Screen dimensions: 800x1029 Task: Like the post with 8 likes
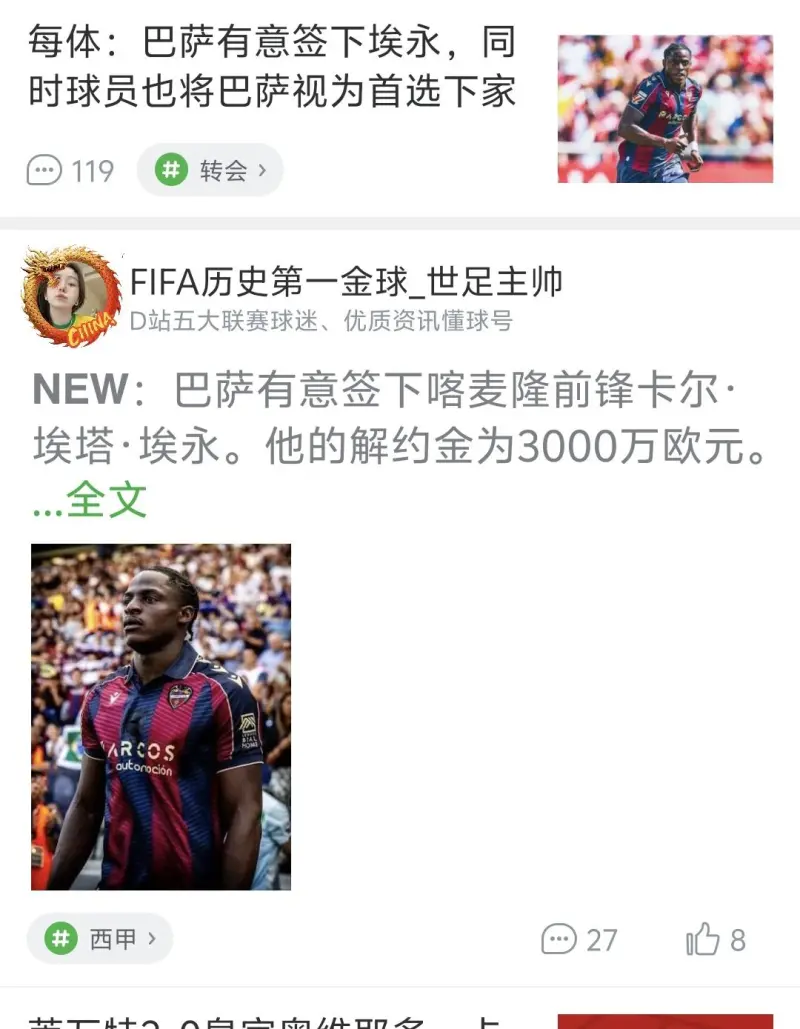coord(715,939)
